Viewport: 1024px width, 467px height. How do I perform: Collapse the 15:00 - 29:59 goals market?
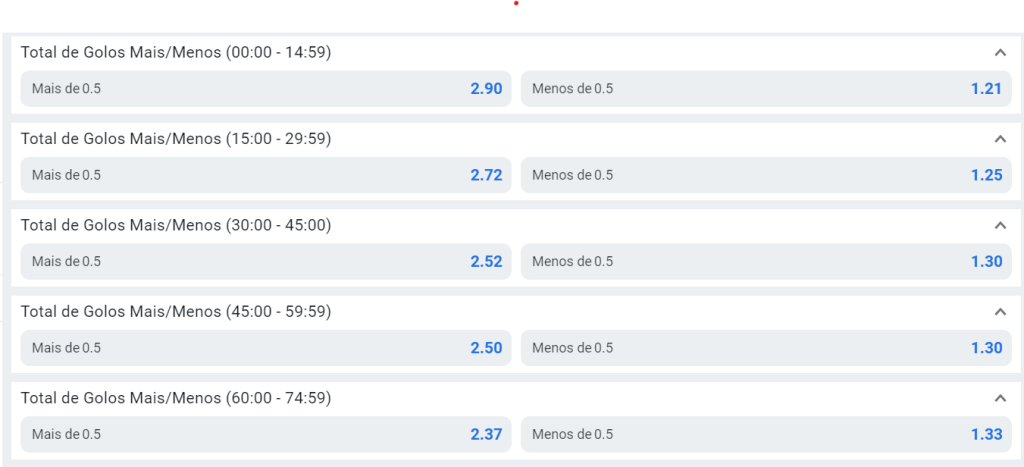coord(999,139)
